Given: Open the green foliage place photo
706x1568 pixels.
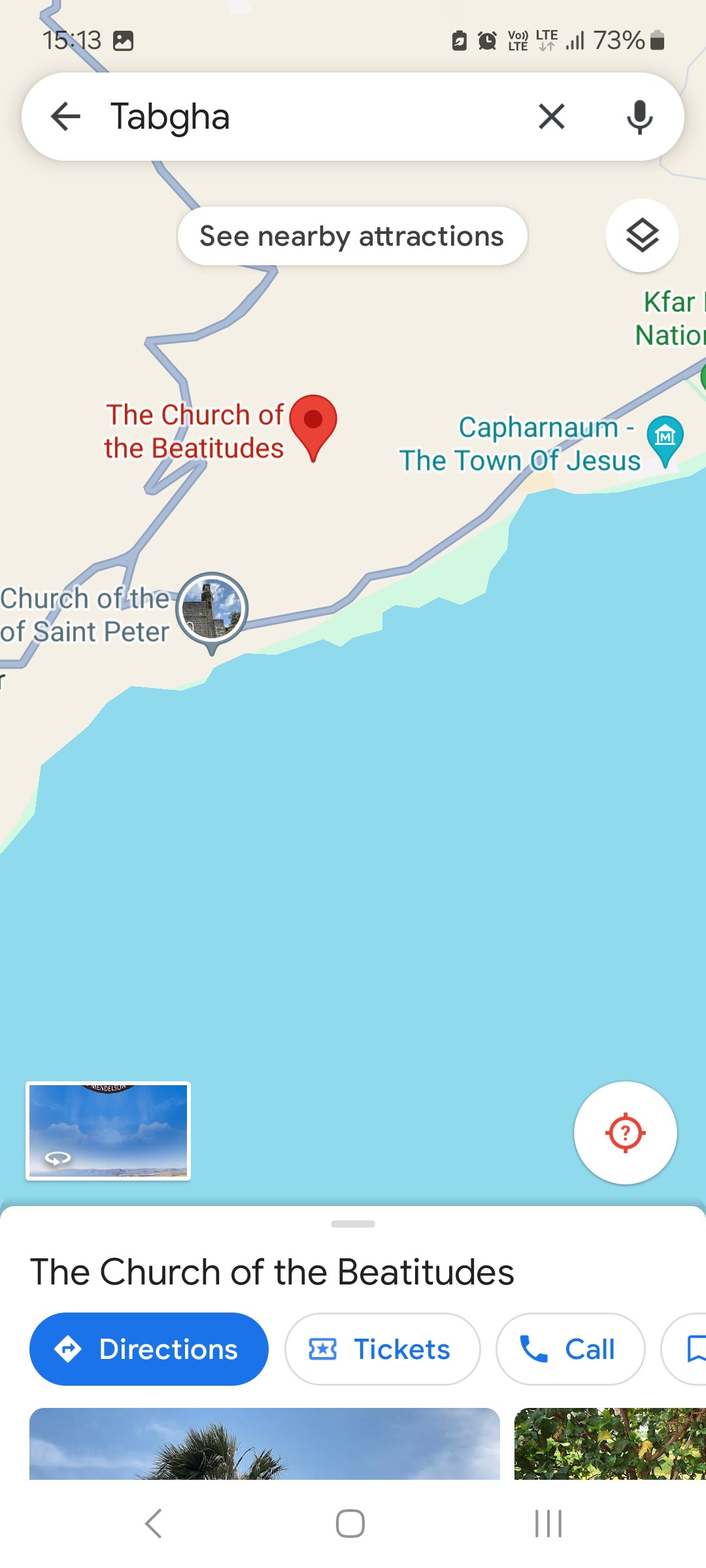Looking at the screenshot, I should point(609,1443).
